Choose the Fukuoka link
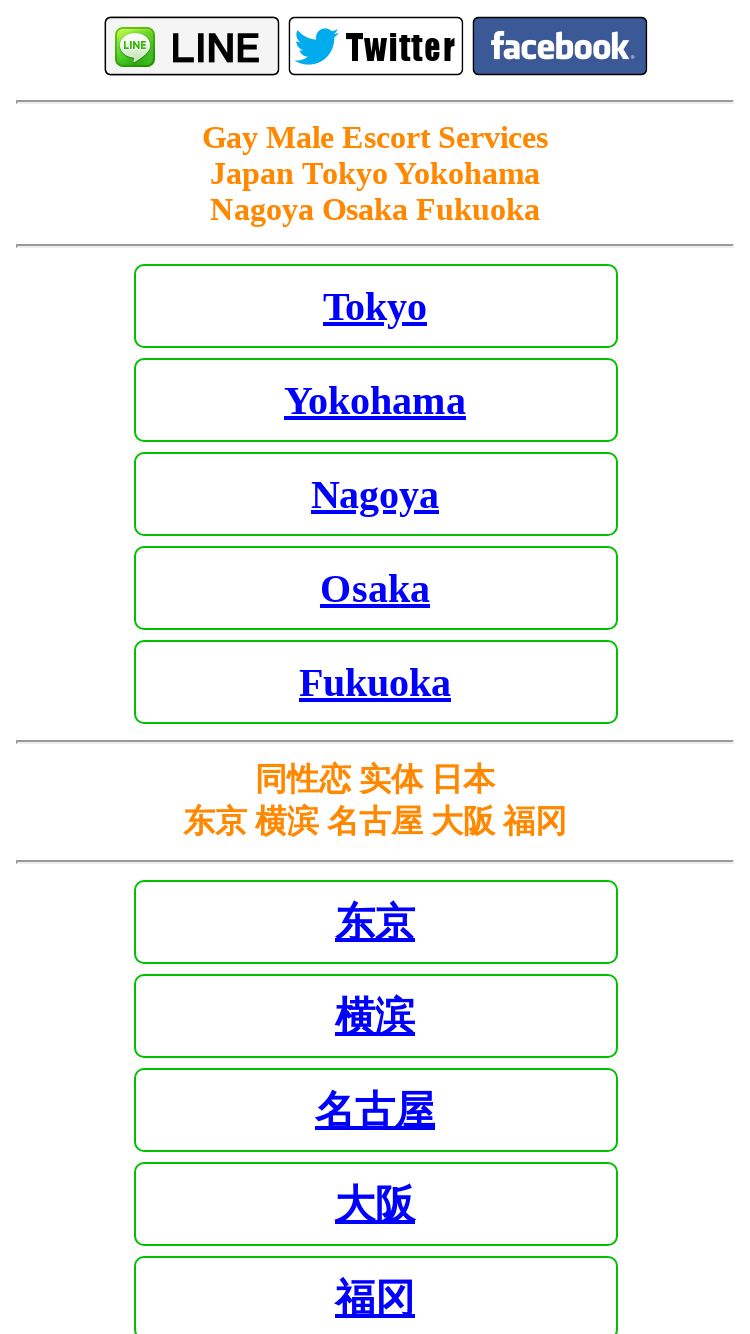The image size is (750, 1334). [x=375, y=682]
